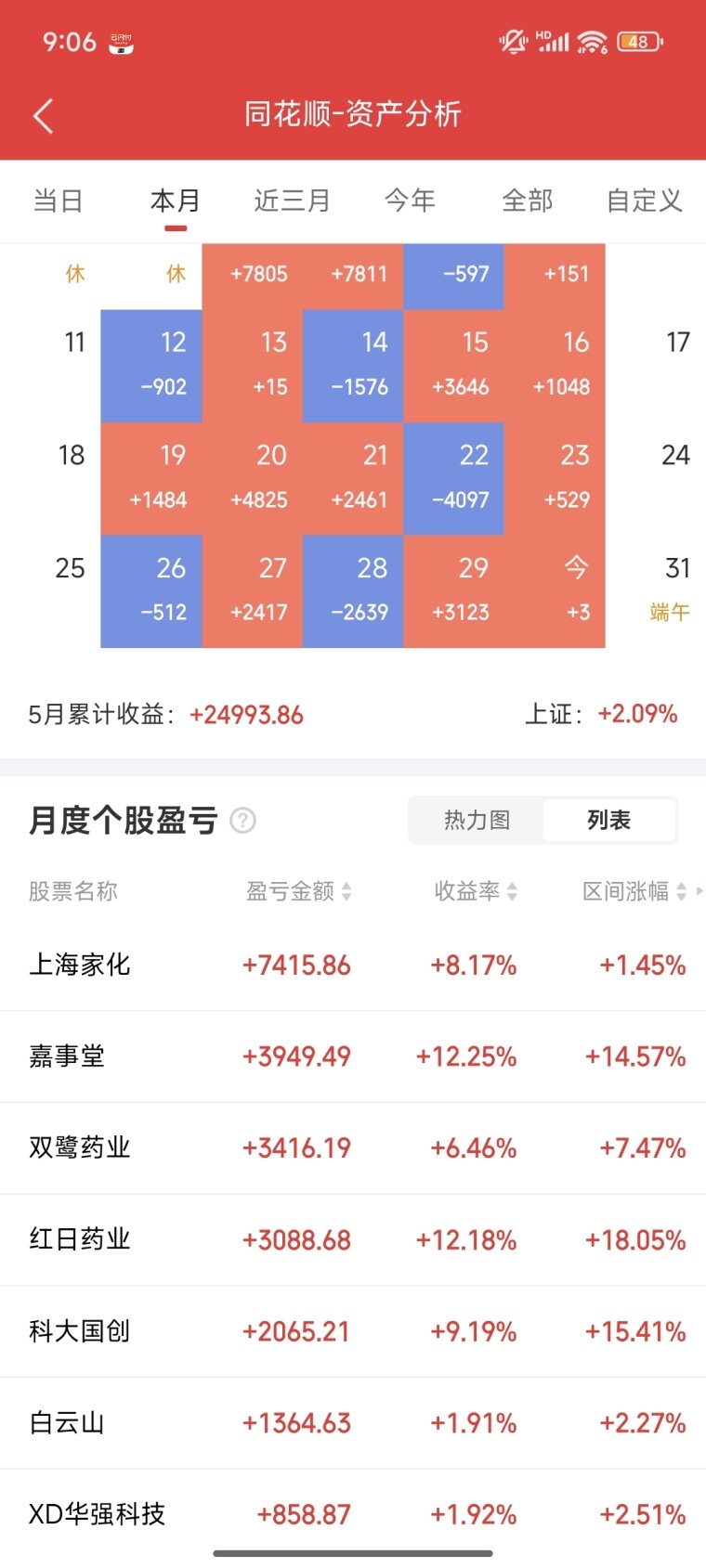View day 14 earnings in calendar

353,365
